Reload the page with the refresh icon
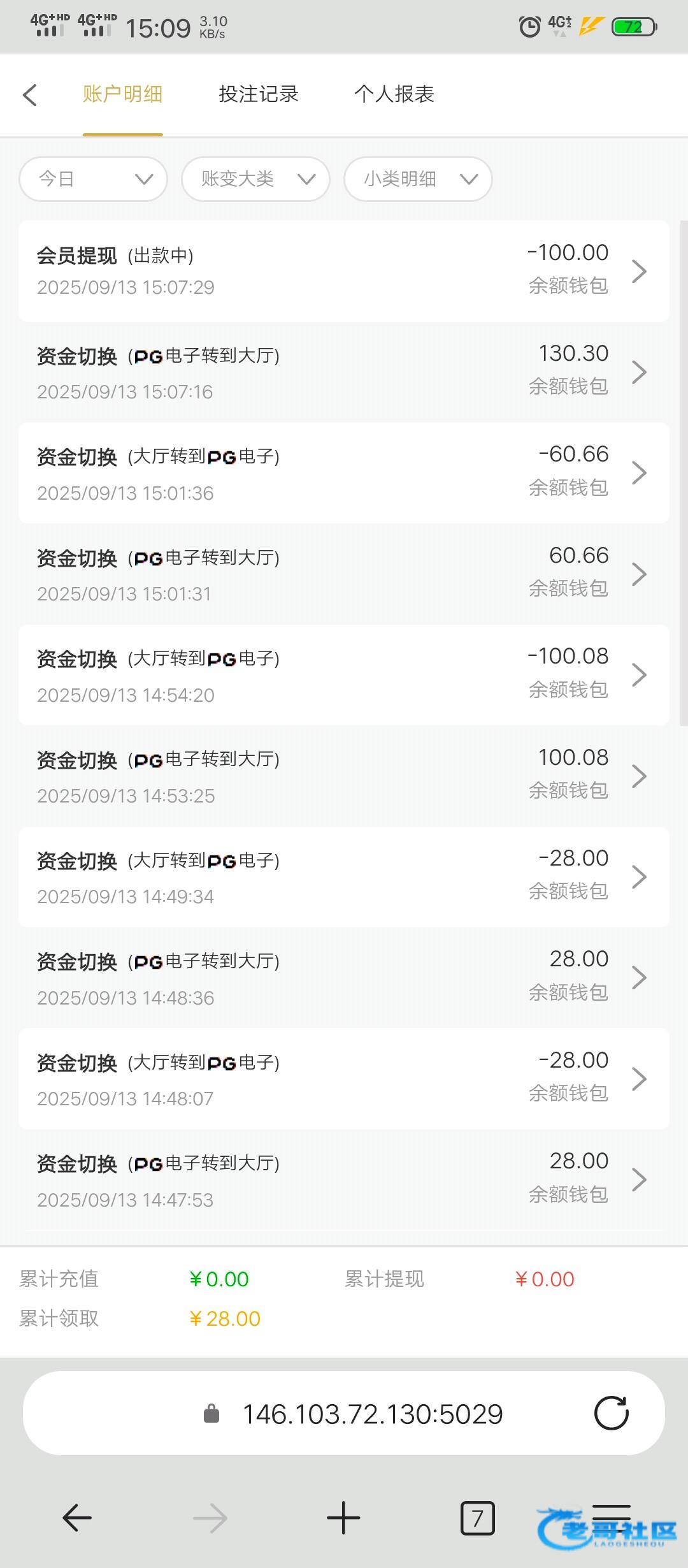This screenshot has width=688, height=1568. point(611,1413)
